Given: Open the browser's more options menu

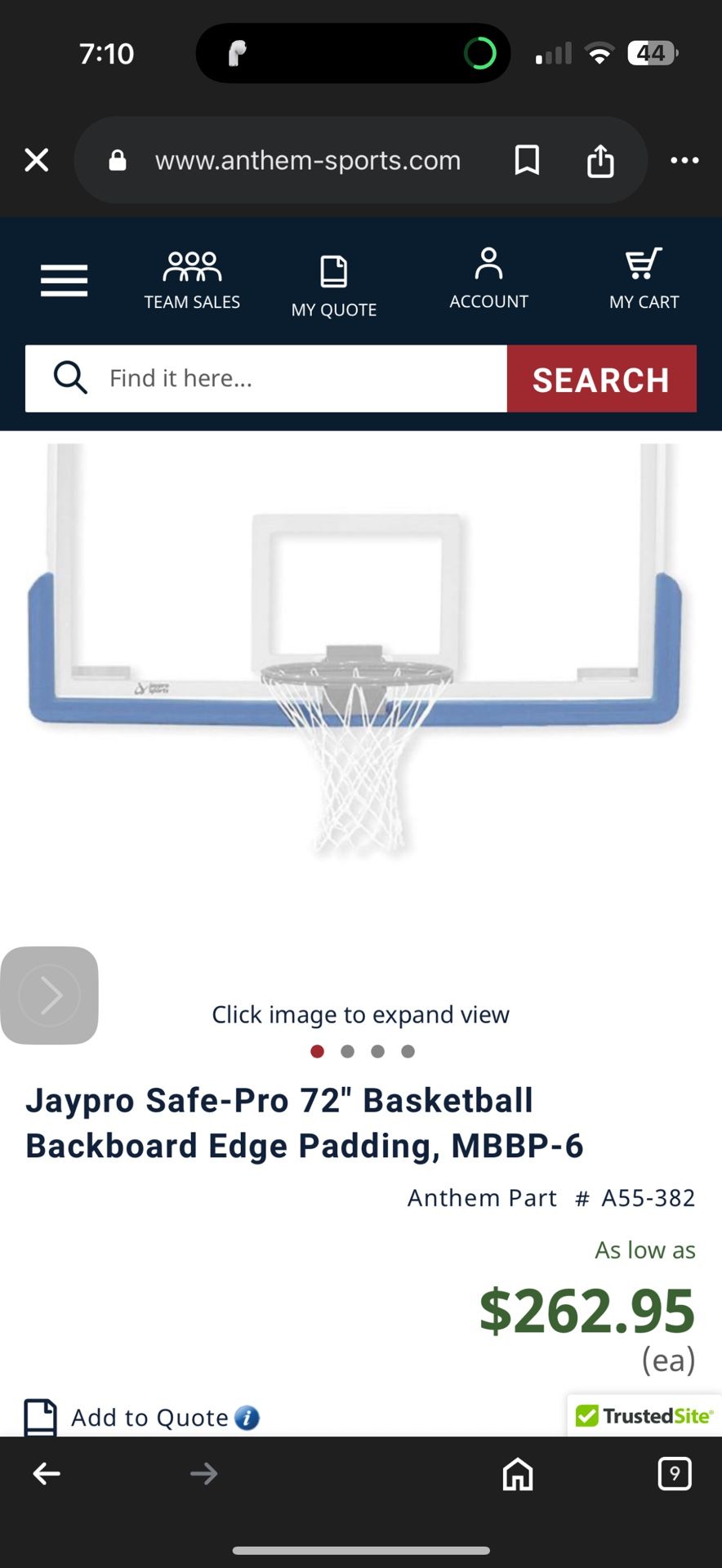Looking at the screenshot, I should coord(684,160).
